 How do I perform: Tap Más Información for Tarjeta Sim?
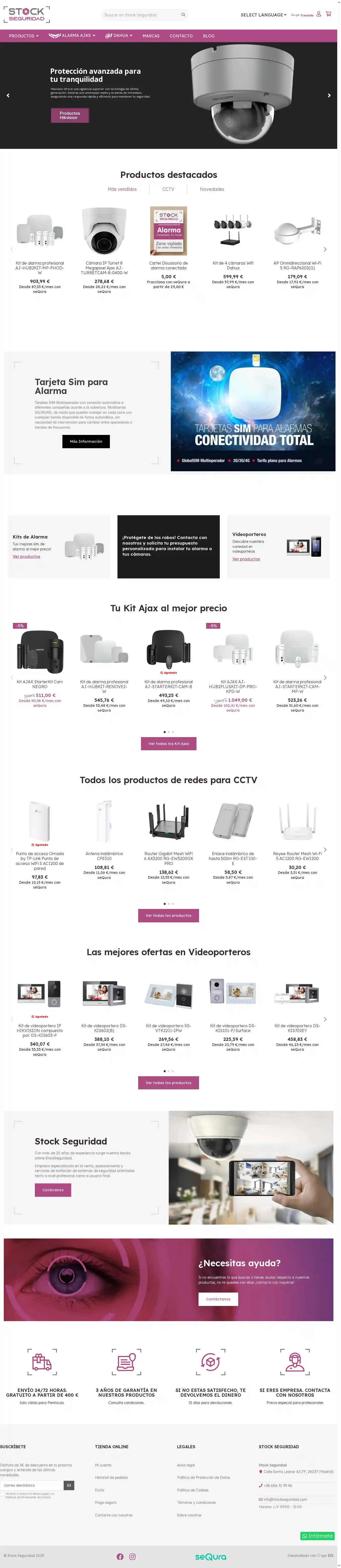click(86, 441)
